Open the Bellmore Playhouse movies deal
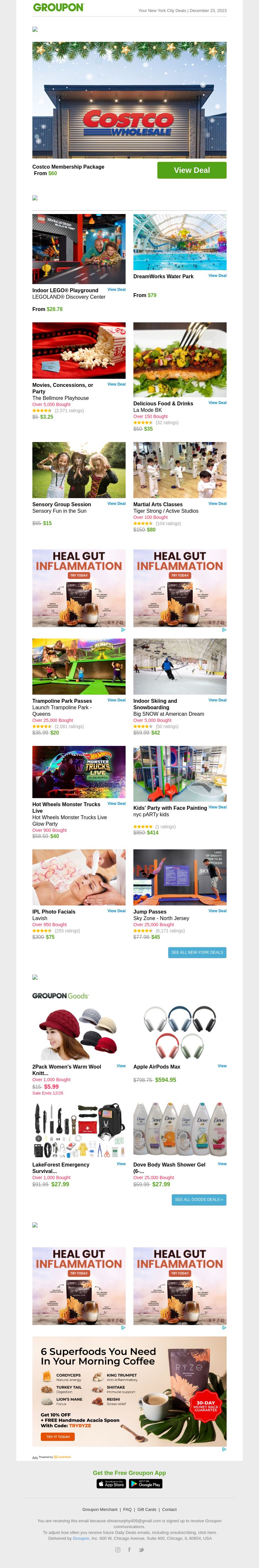259x1568 pixels. click(x=78, y=351)
